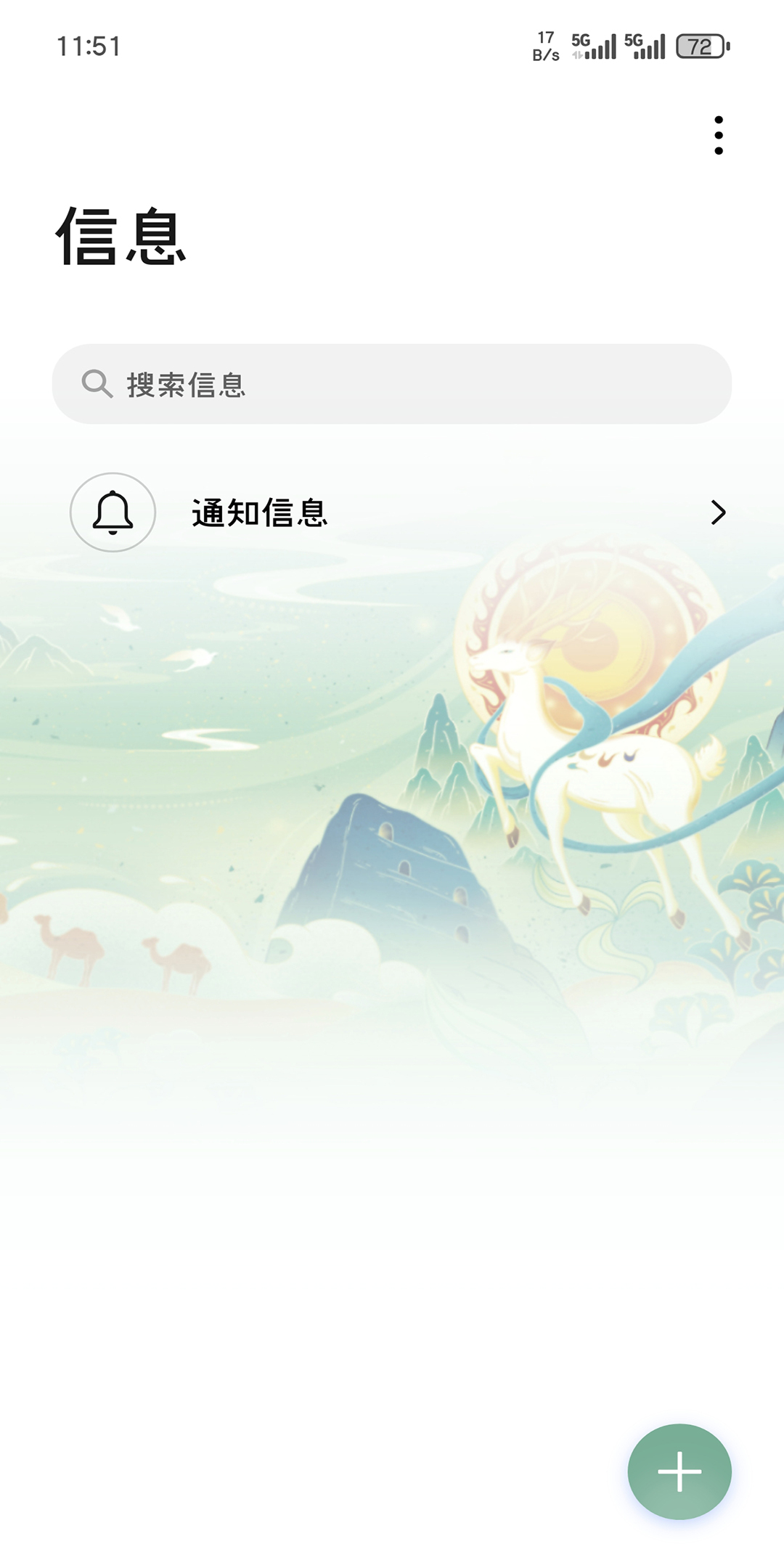
Task: Open the three-dot overflow menu
Action: coord(718,135)
